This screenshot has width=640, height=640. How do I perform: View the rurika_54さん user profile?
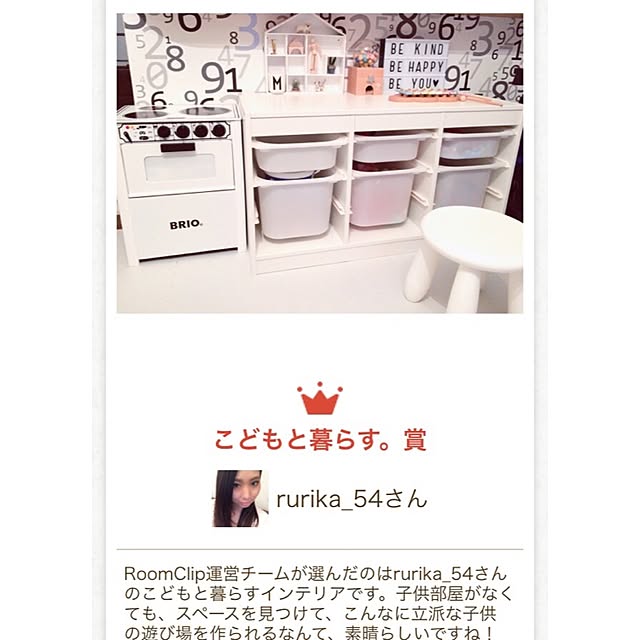point(351,499)
